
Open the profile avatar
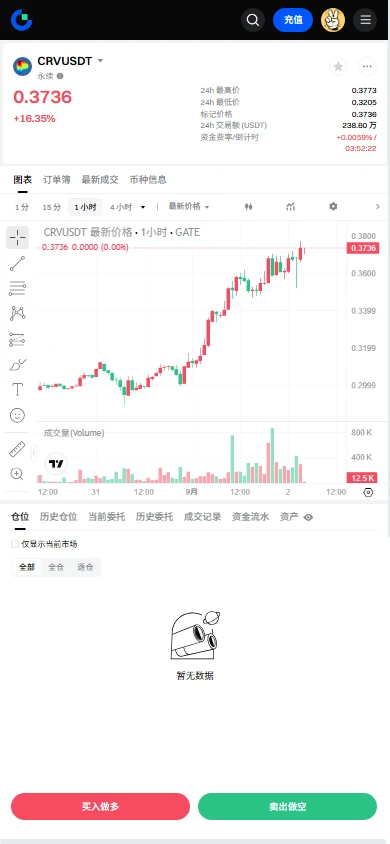(333, 20)
